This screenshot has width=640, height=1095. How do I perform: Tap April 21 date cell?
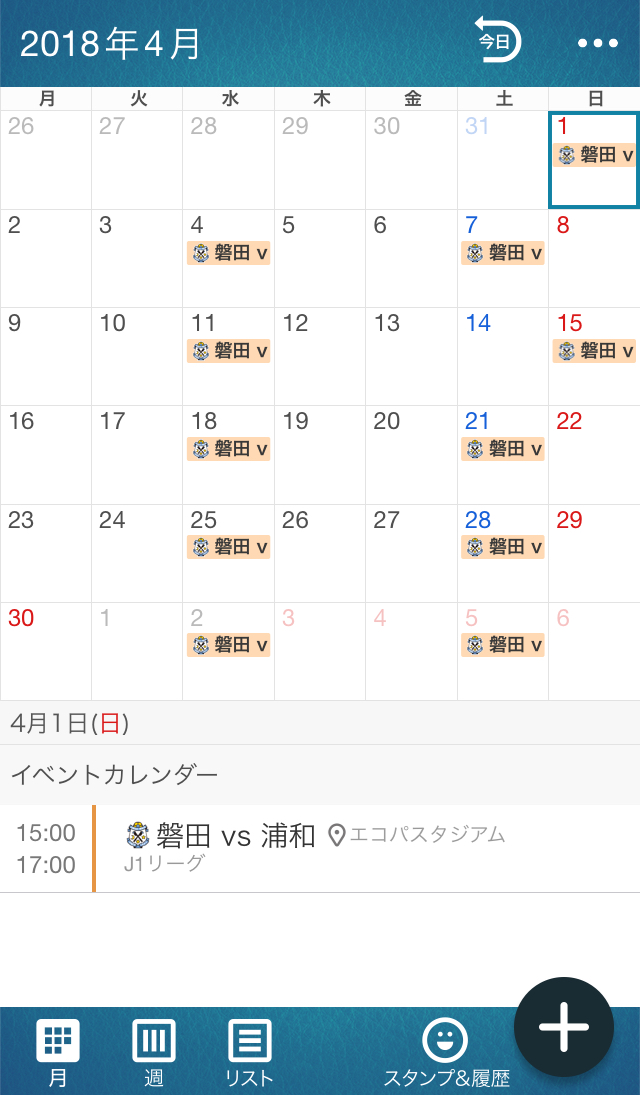coord(503,455)
